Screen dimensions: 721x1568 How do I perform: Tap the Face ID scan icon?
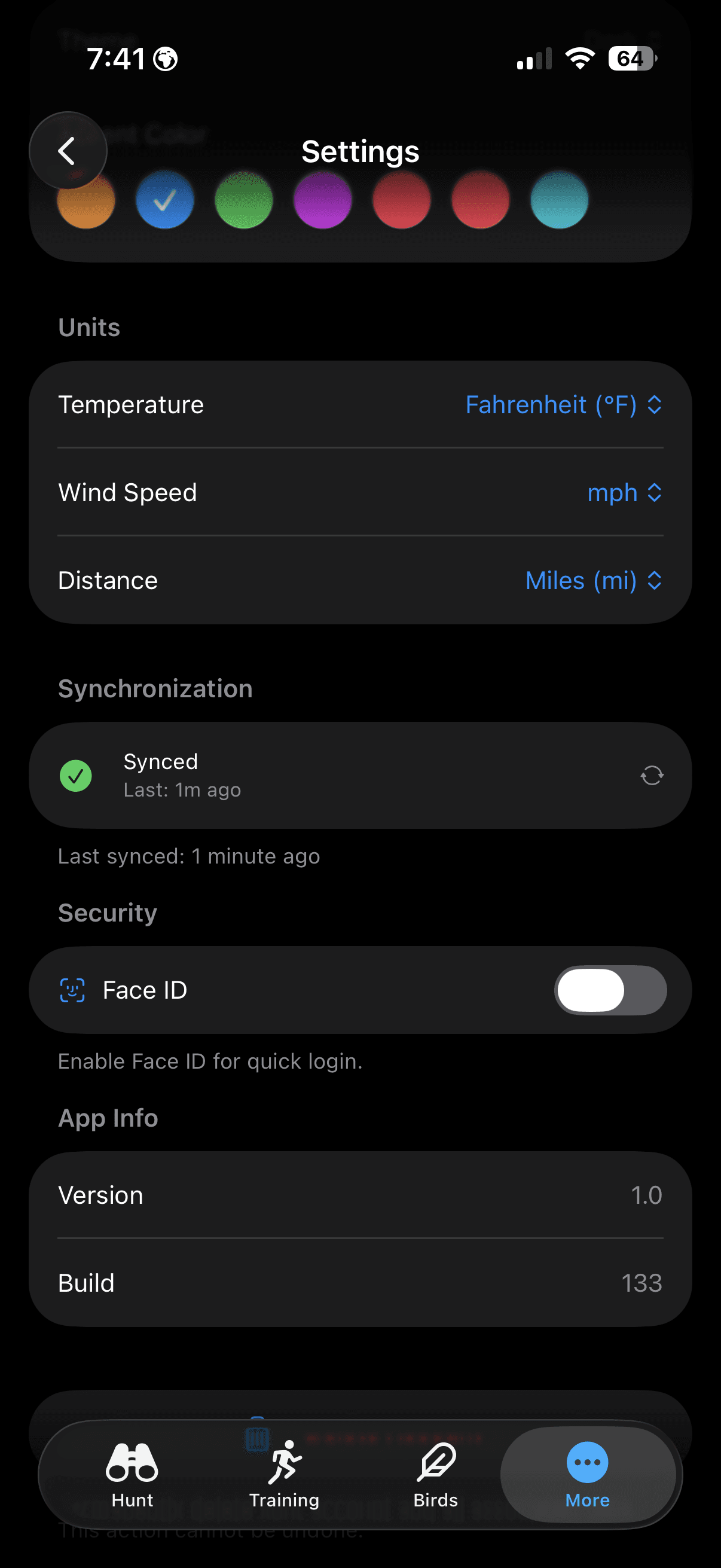[x=72, y=989]
